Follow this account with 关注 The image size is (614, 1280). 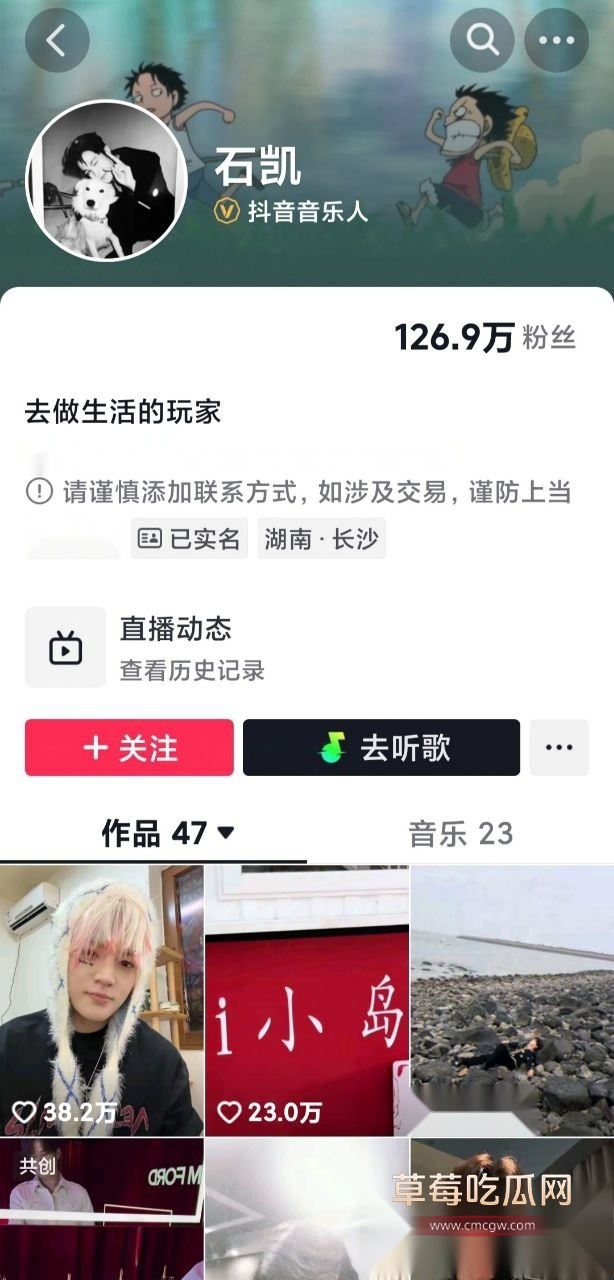pyautogui.click(x=129, y=748)
